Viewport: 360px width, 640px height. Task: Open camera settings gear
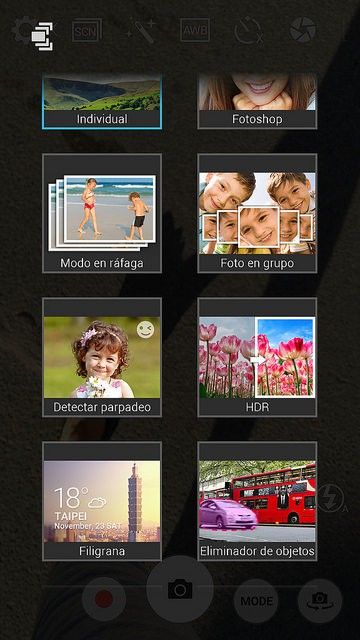pyautogui.click(x=20, y=29)
